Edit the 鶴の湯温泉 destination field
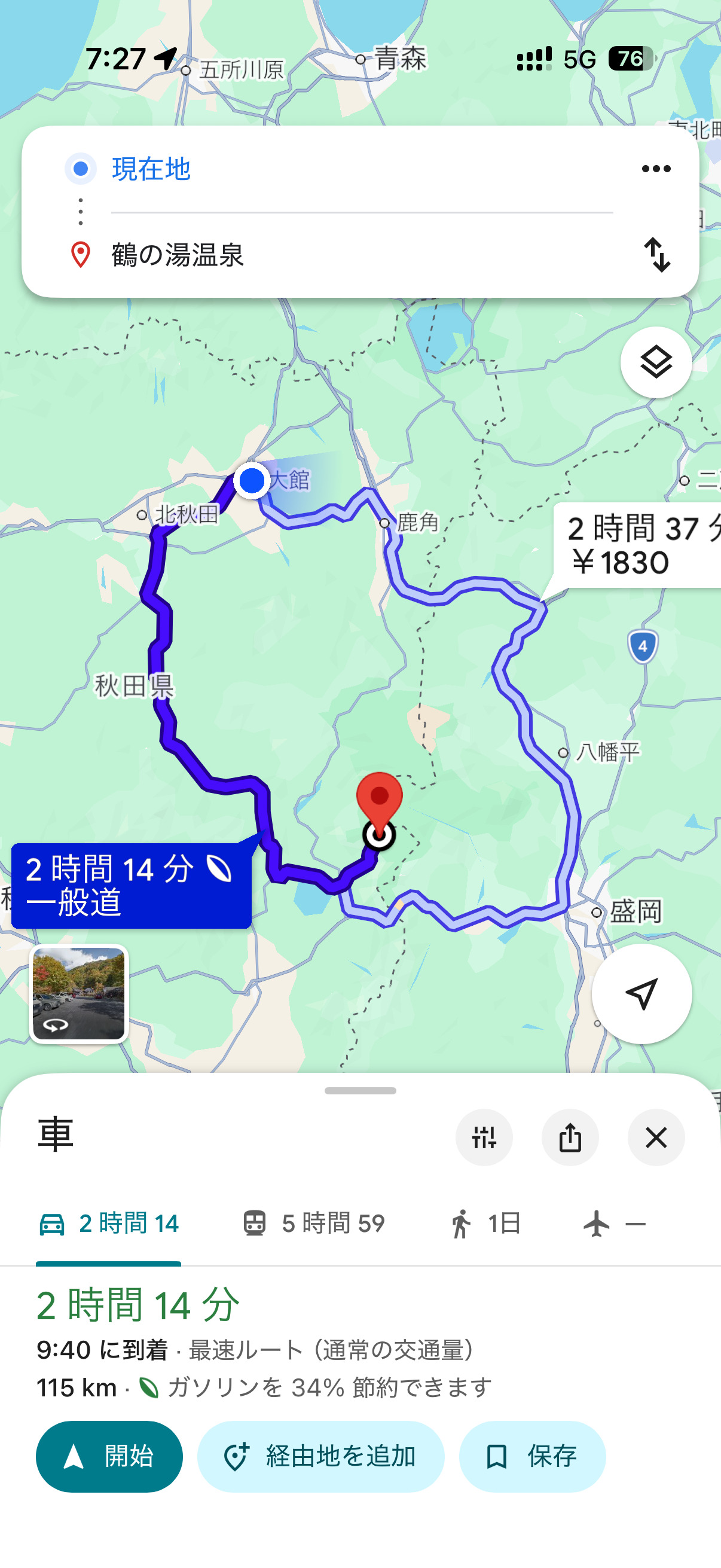721x1568 pixels. coord(362,254)
